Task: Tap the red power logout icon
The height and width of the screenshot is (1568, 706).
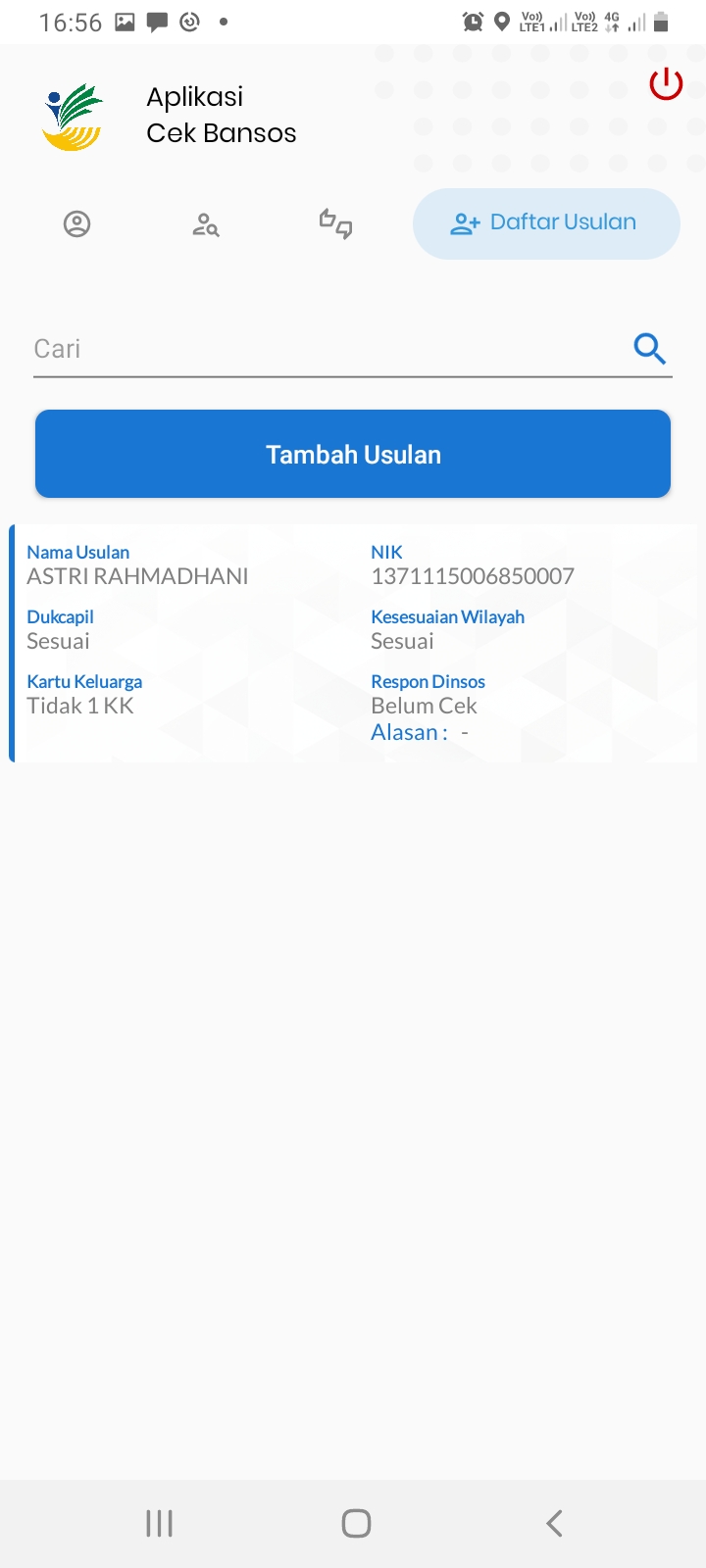Action: [666, 84]
